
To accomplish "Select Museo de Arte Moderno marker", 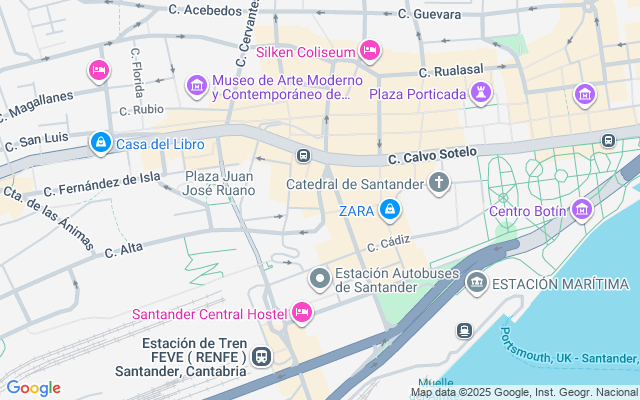I will (x=197, y=87).
